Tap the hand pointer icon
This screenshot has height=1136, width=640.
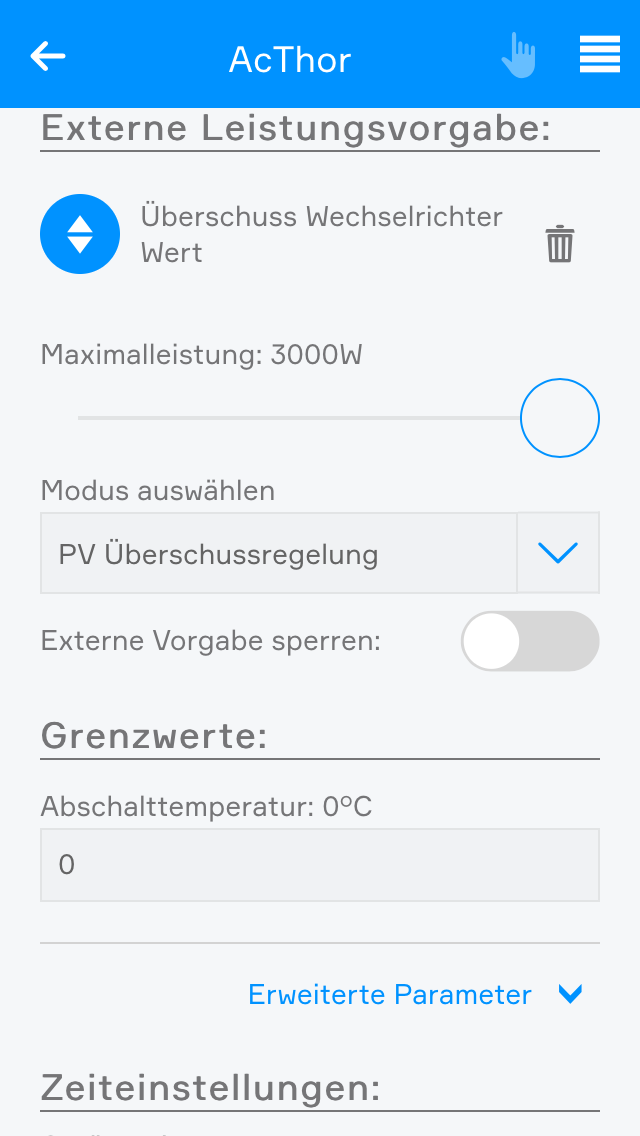click(519, 56)
